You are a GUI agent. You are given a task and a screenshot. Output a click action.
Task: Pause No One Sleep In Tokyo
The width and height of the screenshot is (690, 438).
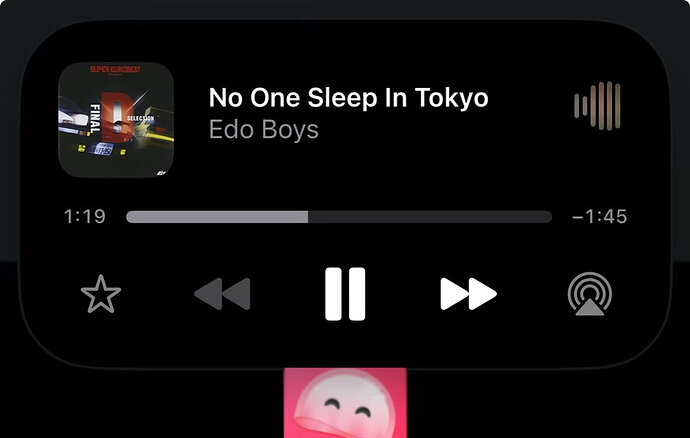click(x=345, y=294)
